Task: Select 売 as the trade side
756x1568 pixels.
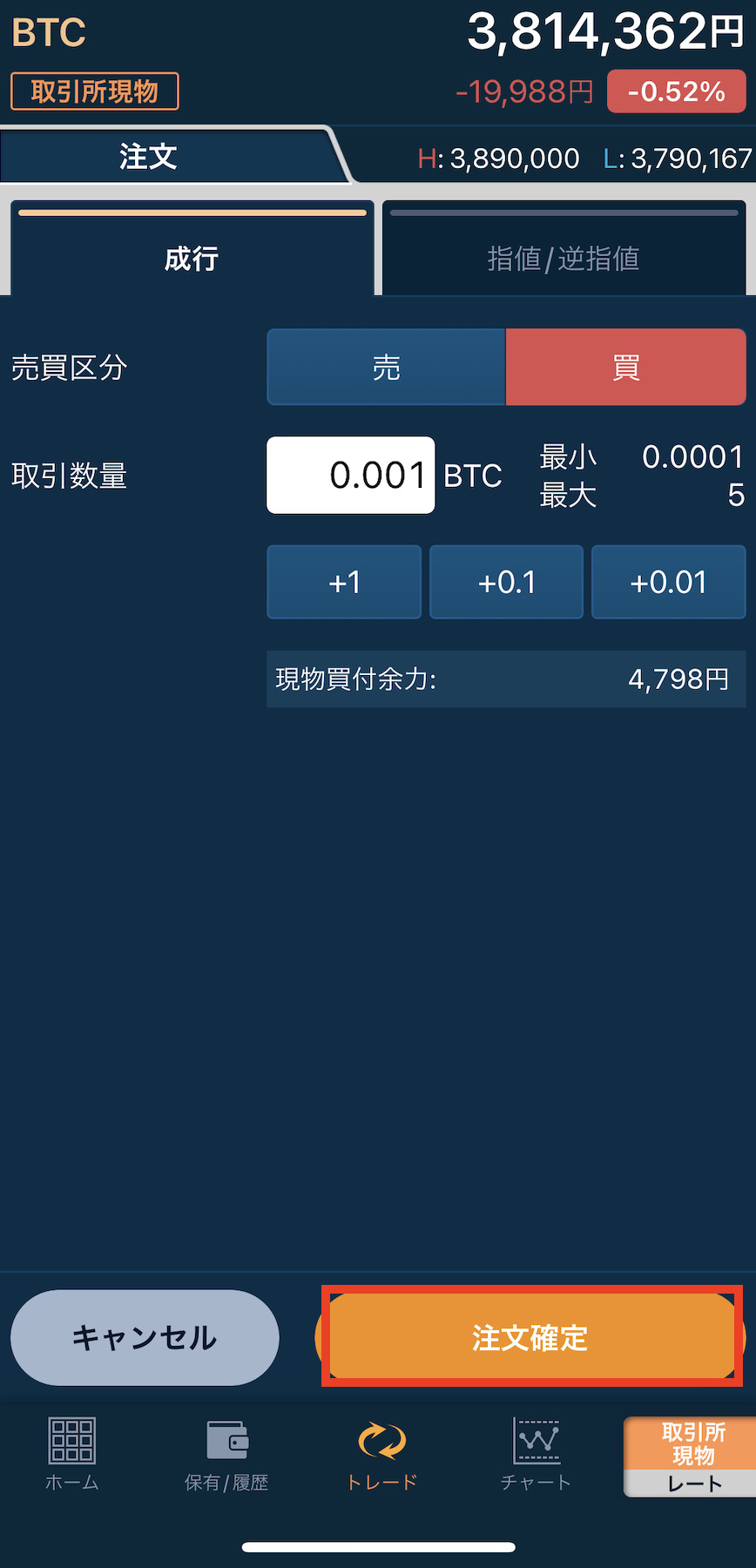Action: click(x=386, y=367)
